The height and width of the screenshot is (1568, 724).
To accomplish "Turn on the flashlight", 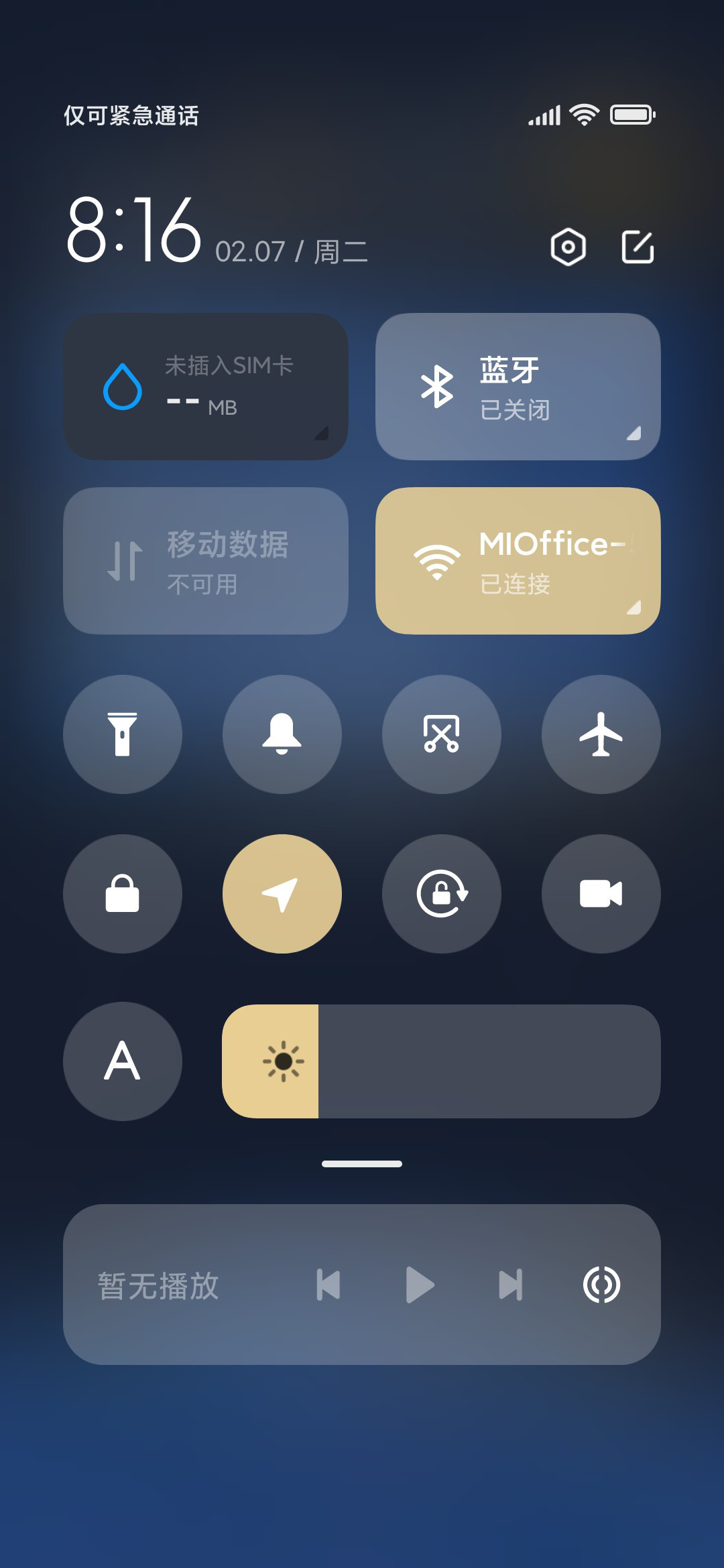I will click(x=123, y=734).
